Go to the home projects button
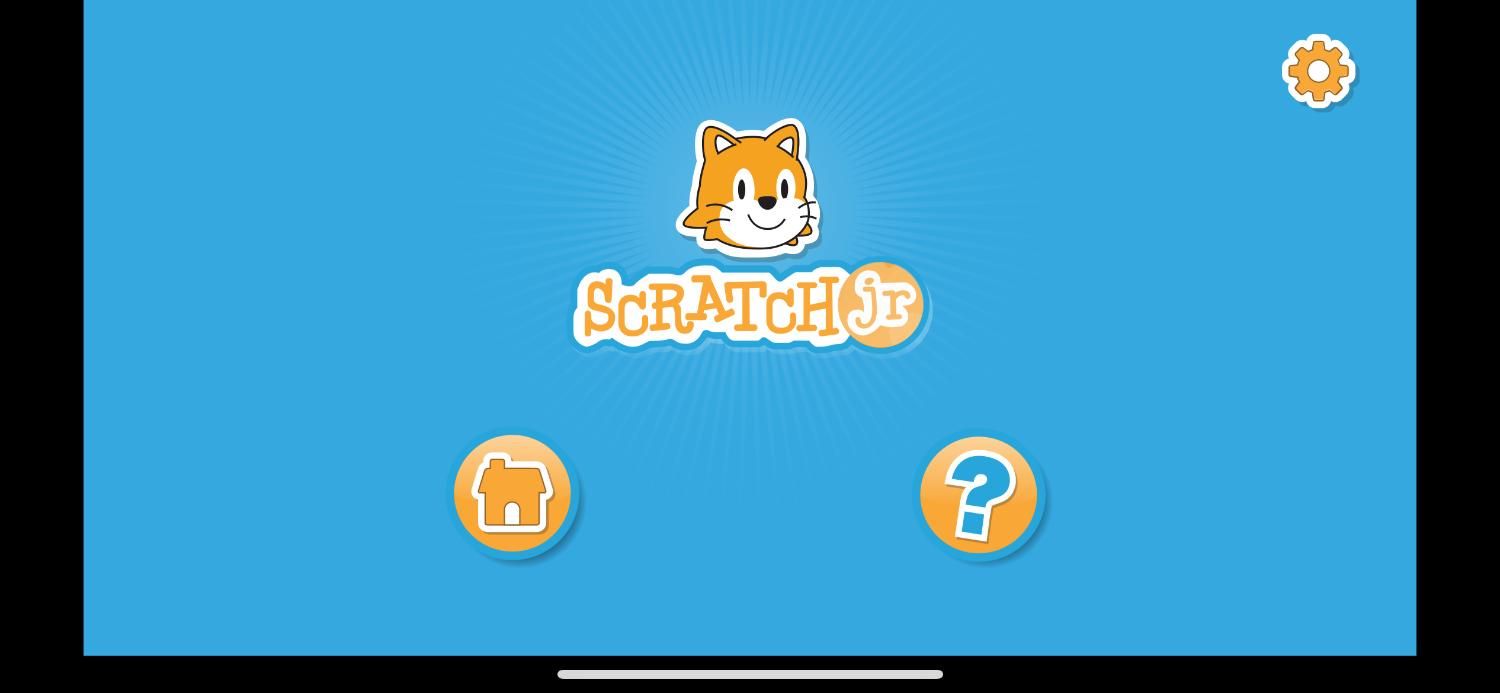Screen dimensions: 1500x693 tap(512, 494)
